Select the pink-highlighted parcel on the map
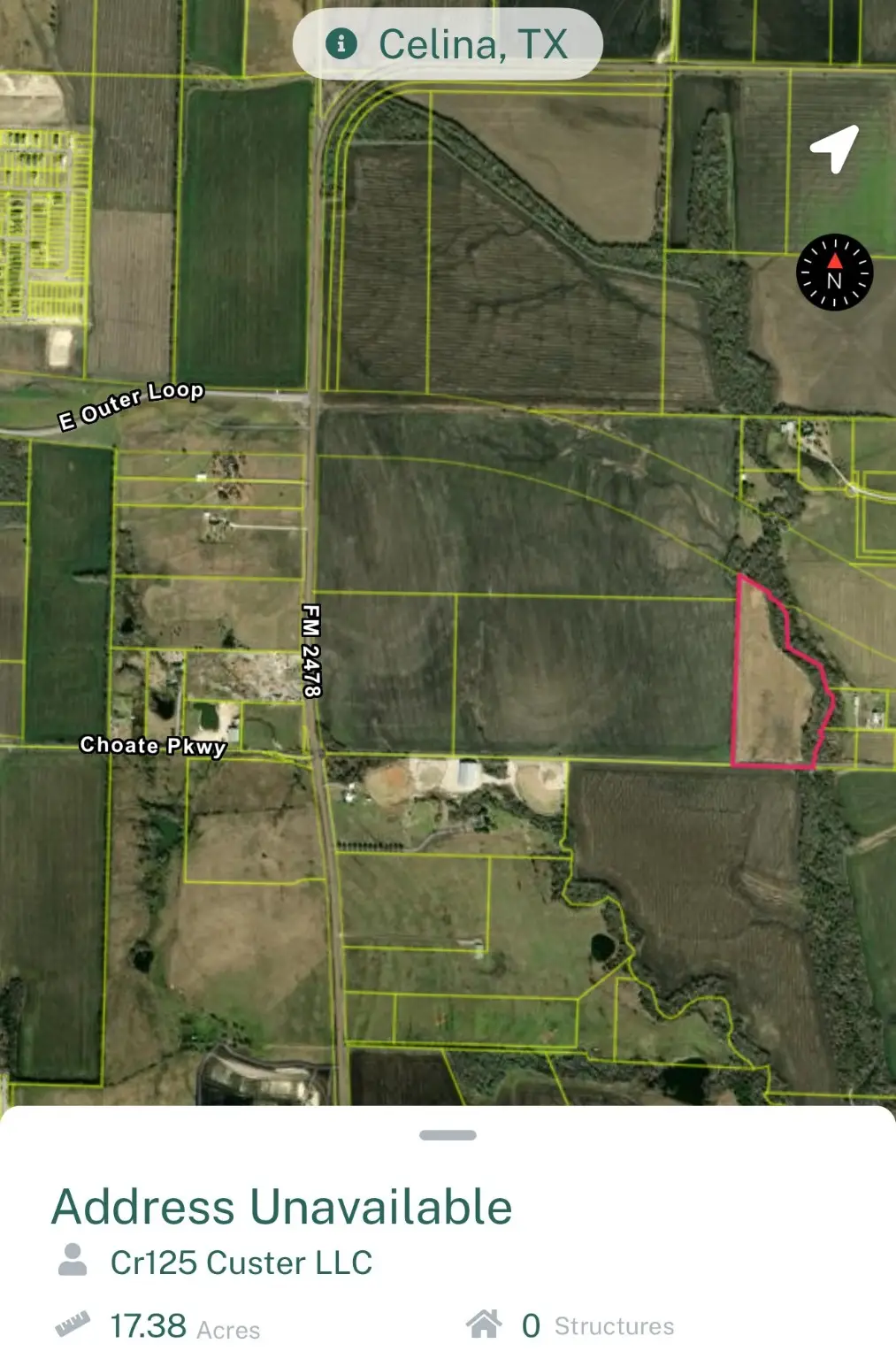Viewport: 896px width, 1359px height. click(770, 681)
